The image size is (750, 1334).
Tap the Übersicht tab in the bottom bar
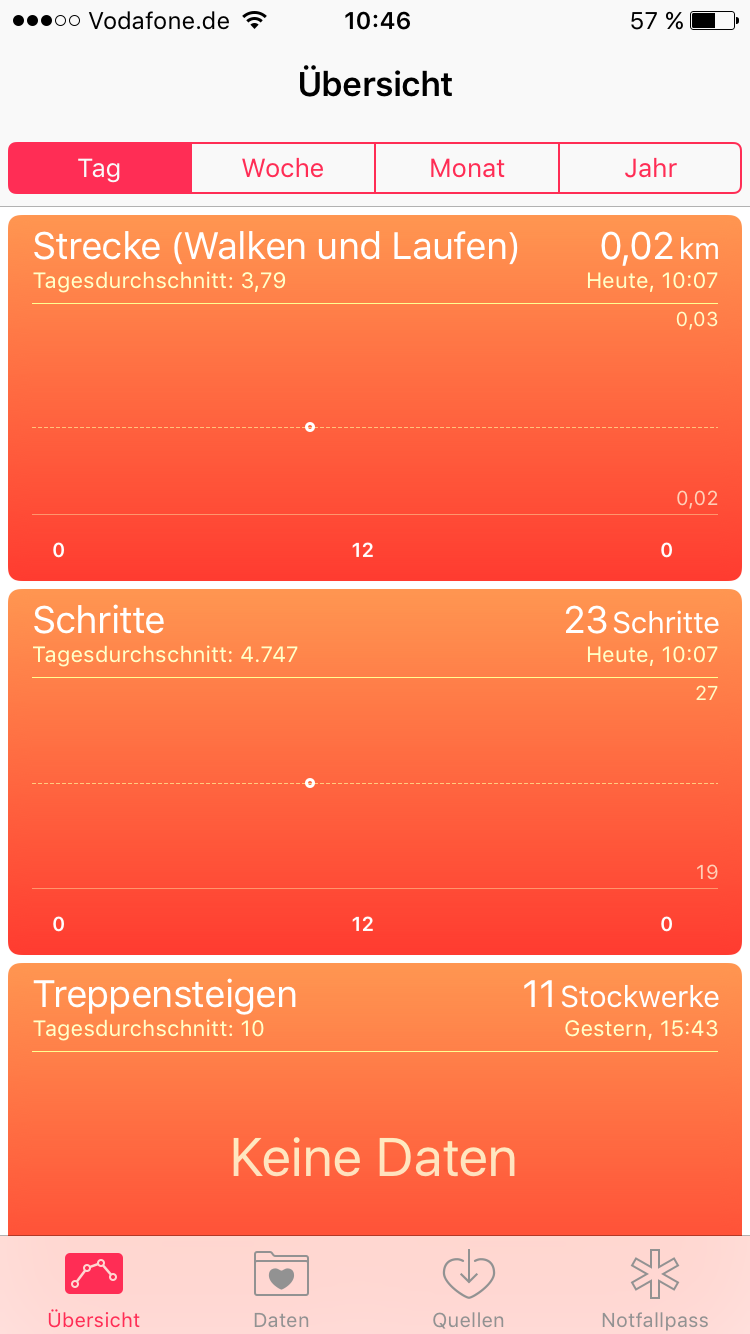point(94,1288)
